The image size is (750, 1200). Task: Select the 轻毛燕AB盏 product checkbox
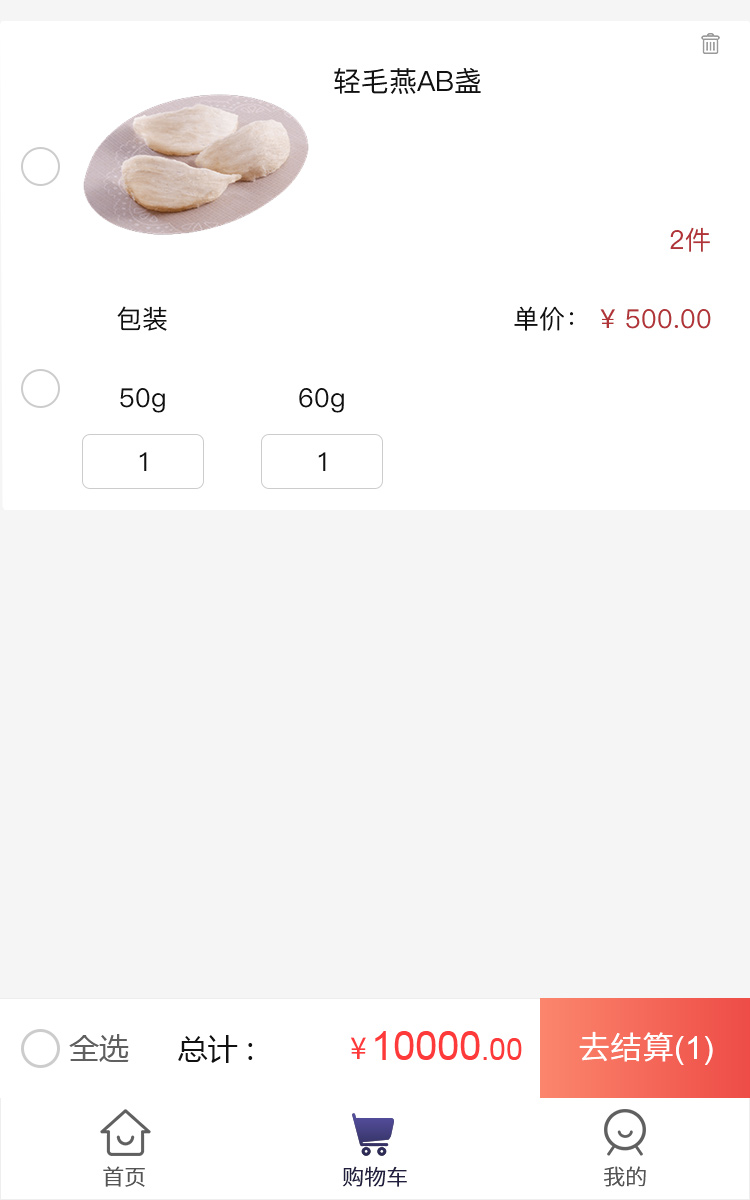(41, 167)
